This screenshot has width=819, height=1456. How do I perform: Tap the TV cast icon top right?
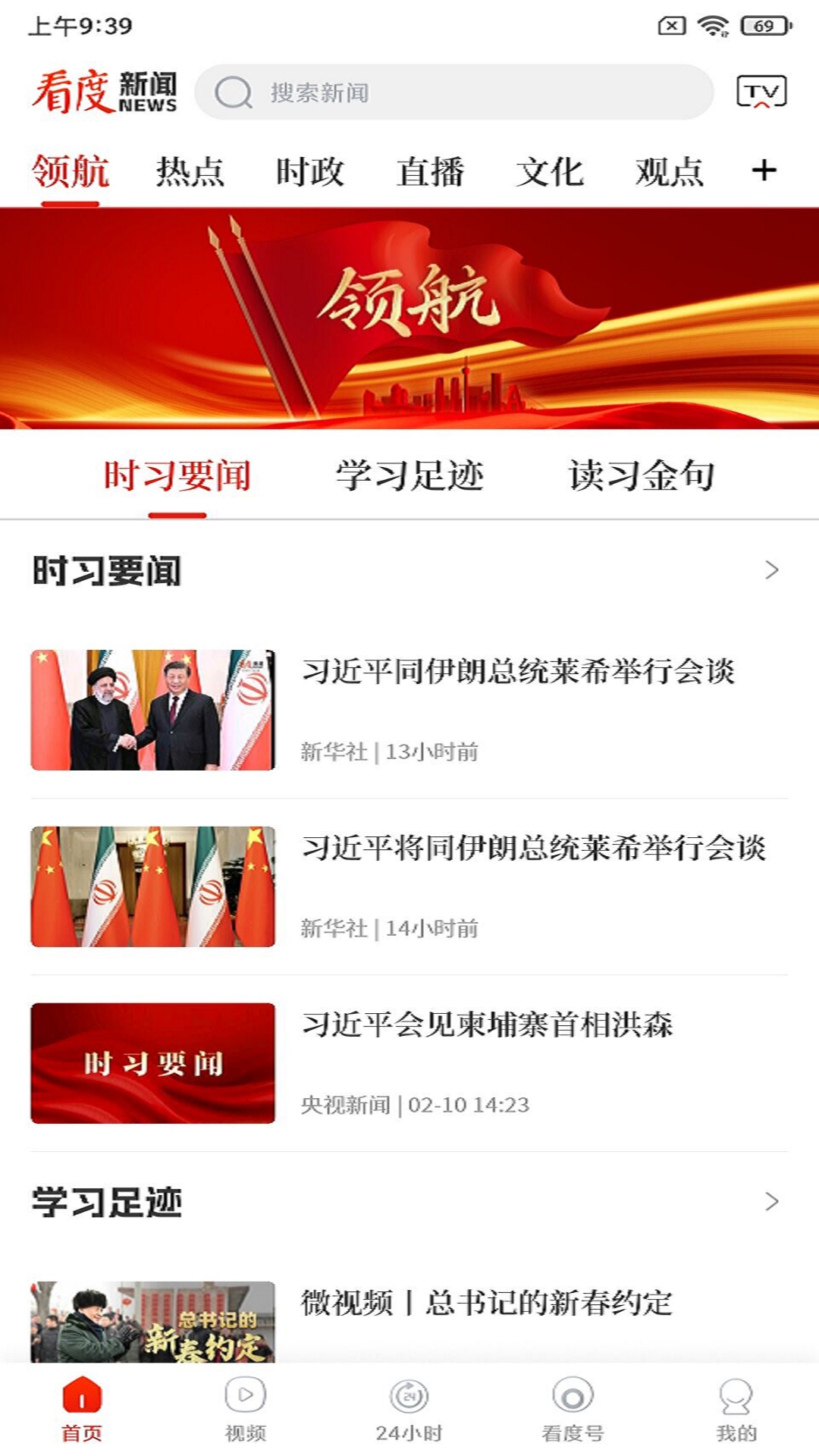(x=761, y=93)
